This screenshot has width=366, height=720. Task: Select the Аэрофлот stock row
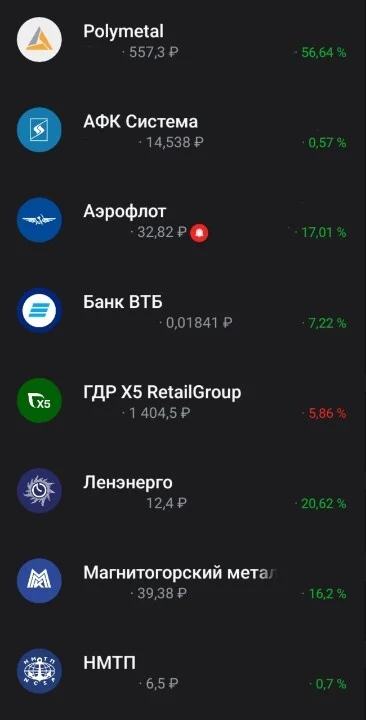pos(183,220)
